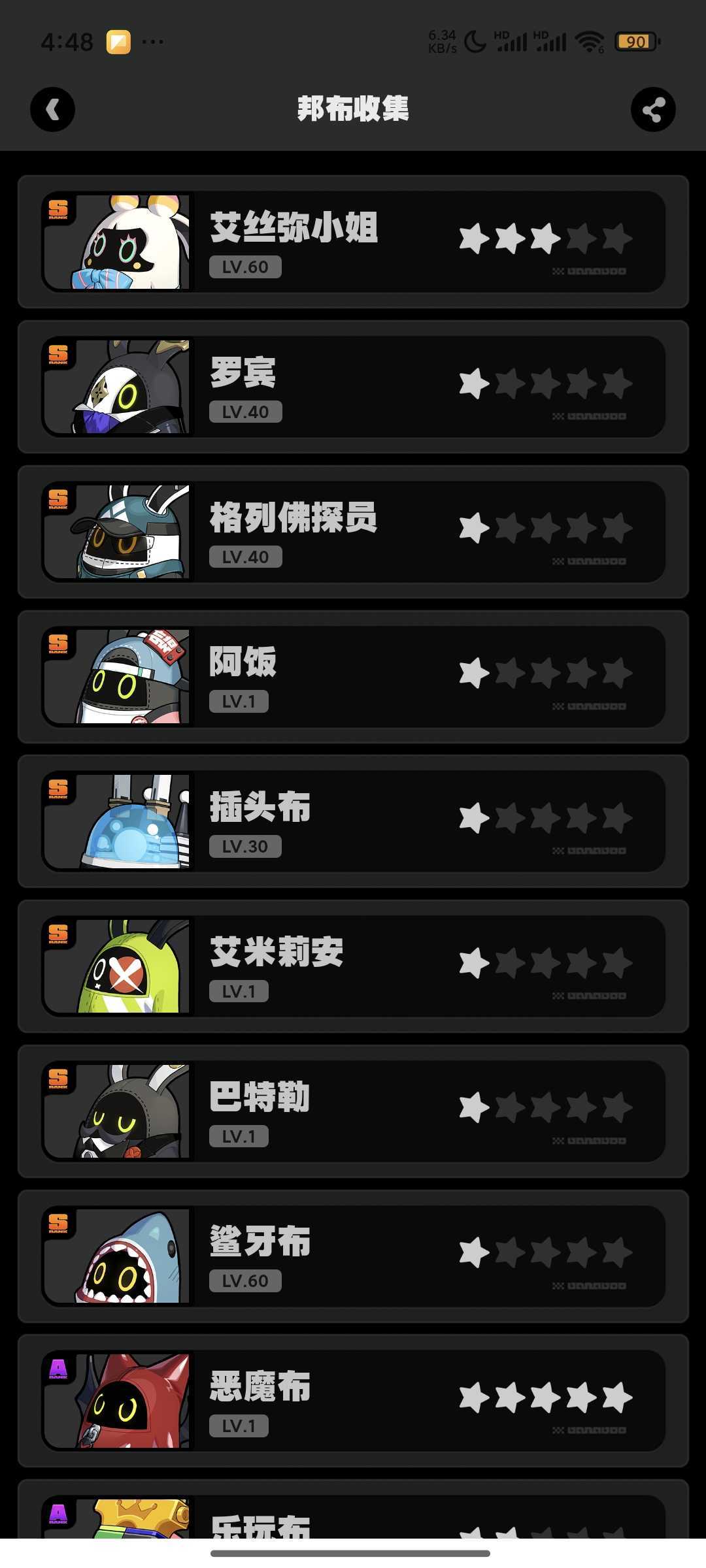Tap the shark portrait of 鲨牙布

click(118, 1254)
